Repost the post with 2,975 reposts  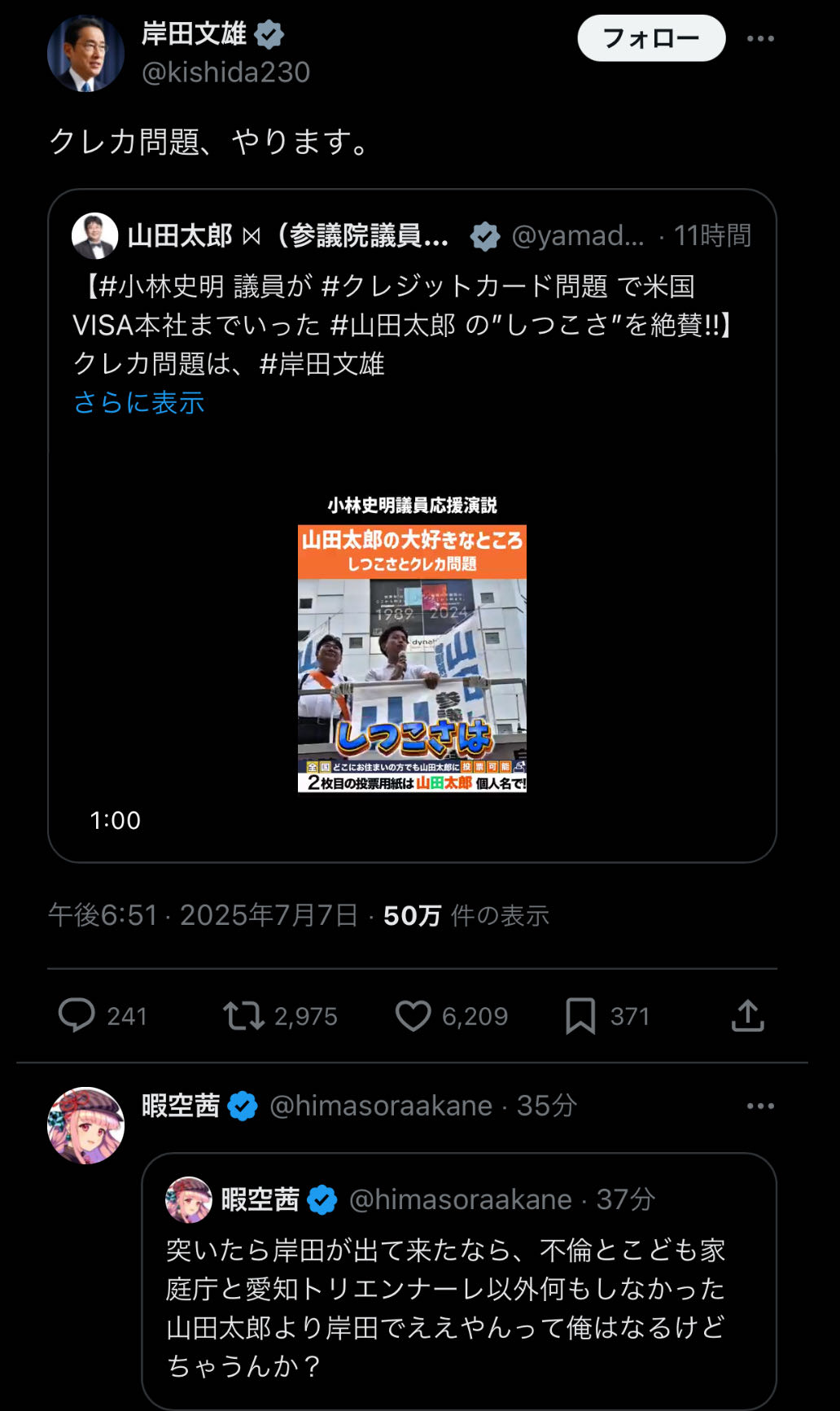243,1015
